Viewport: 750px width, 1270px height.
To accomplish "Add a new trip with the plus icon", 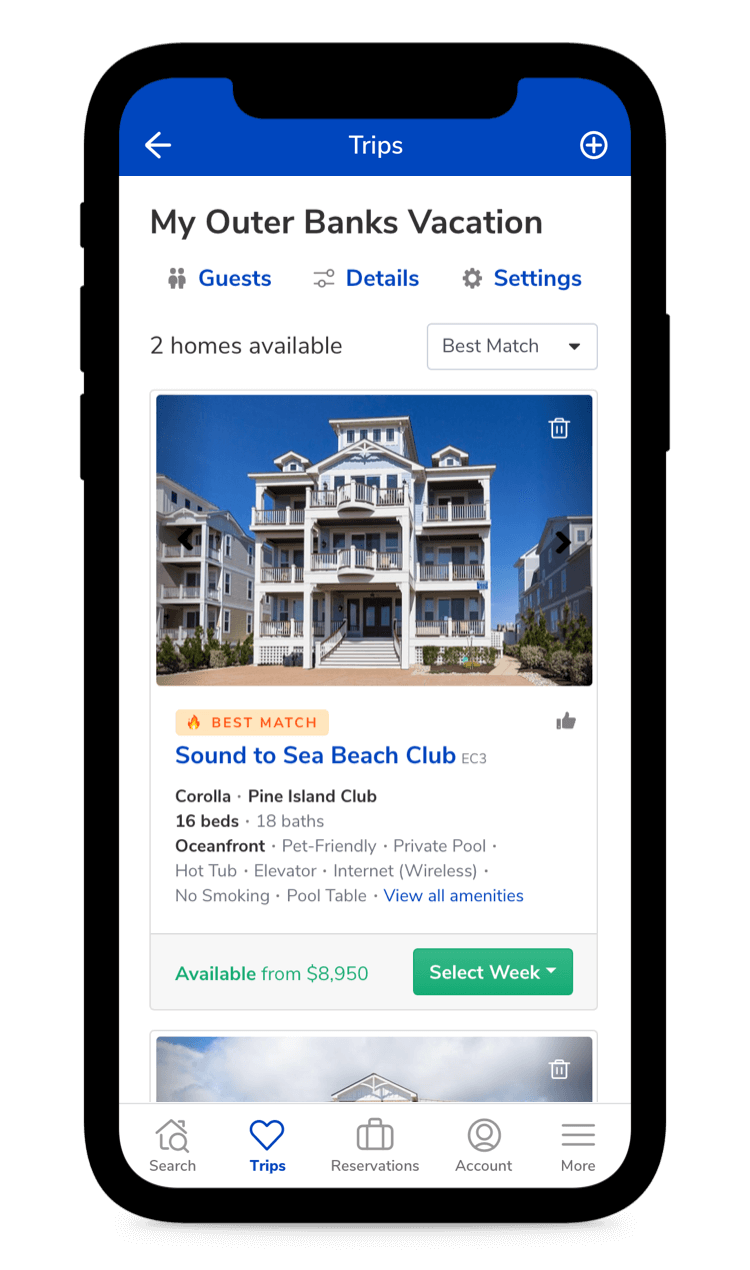I will (x=593, y=145).
